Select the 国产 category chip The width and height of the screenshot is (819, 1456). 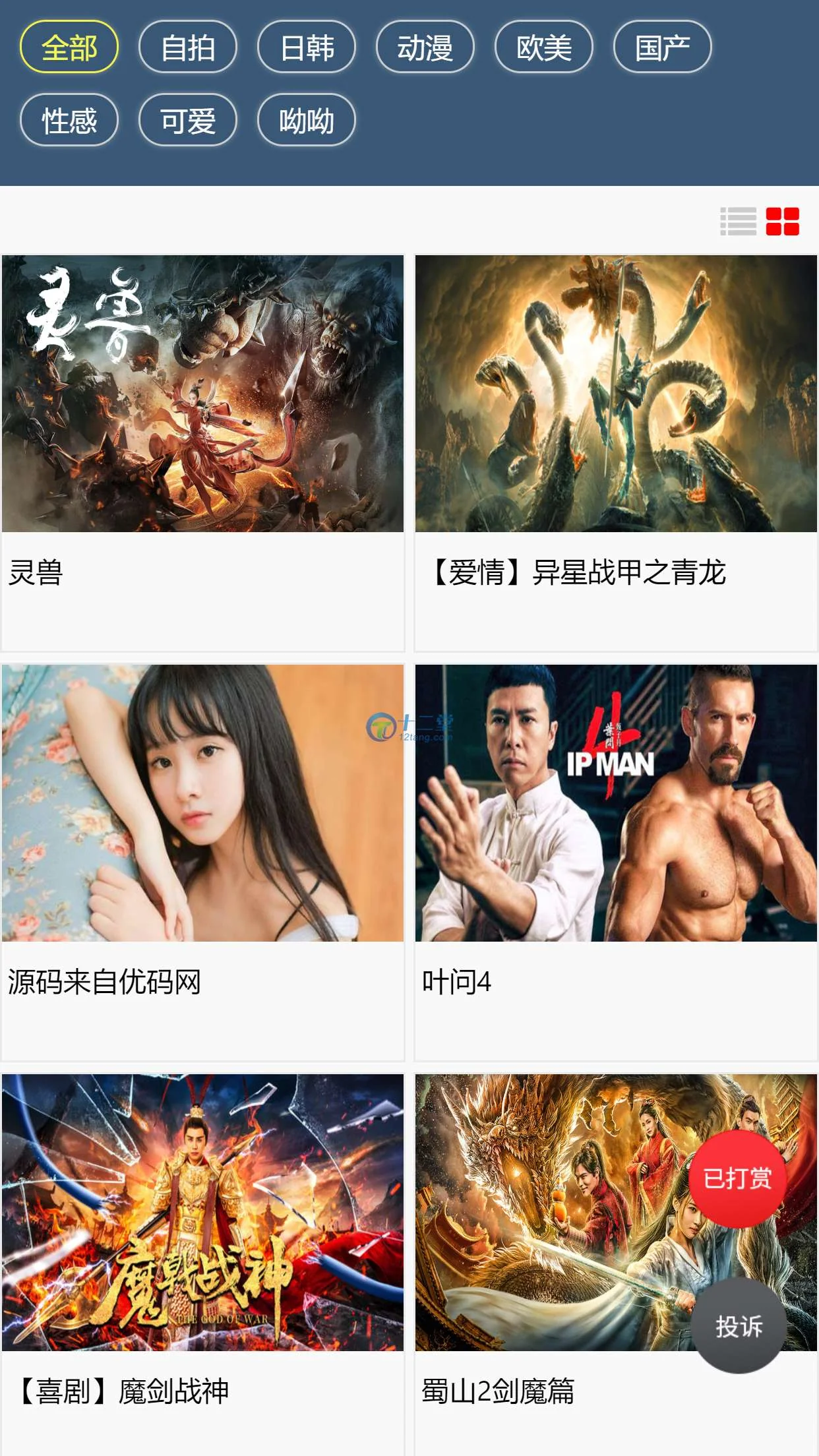pos(663,47)
